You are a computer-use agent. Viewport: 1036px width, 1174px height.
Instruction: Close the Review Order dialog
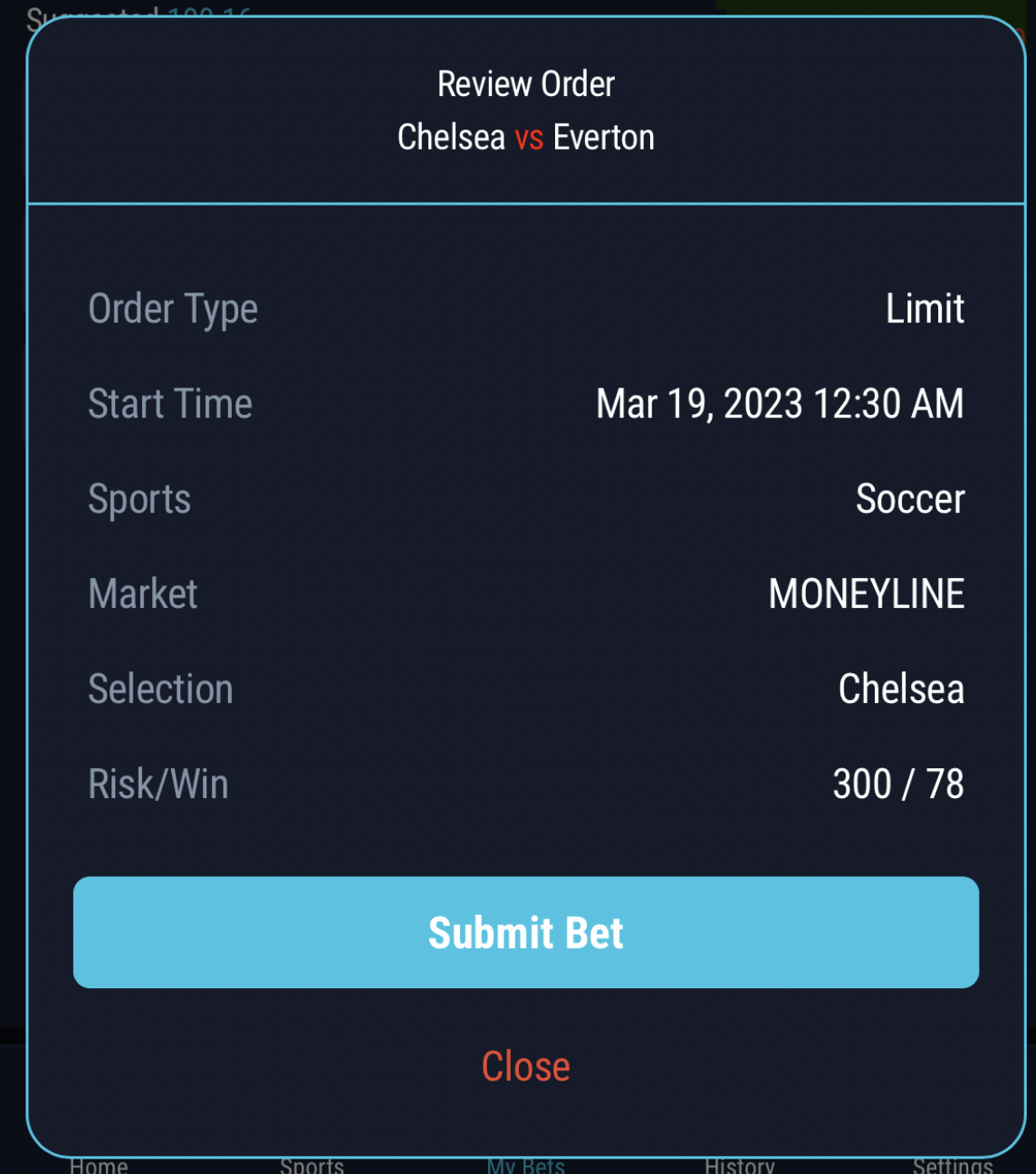click(525, 1066)
